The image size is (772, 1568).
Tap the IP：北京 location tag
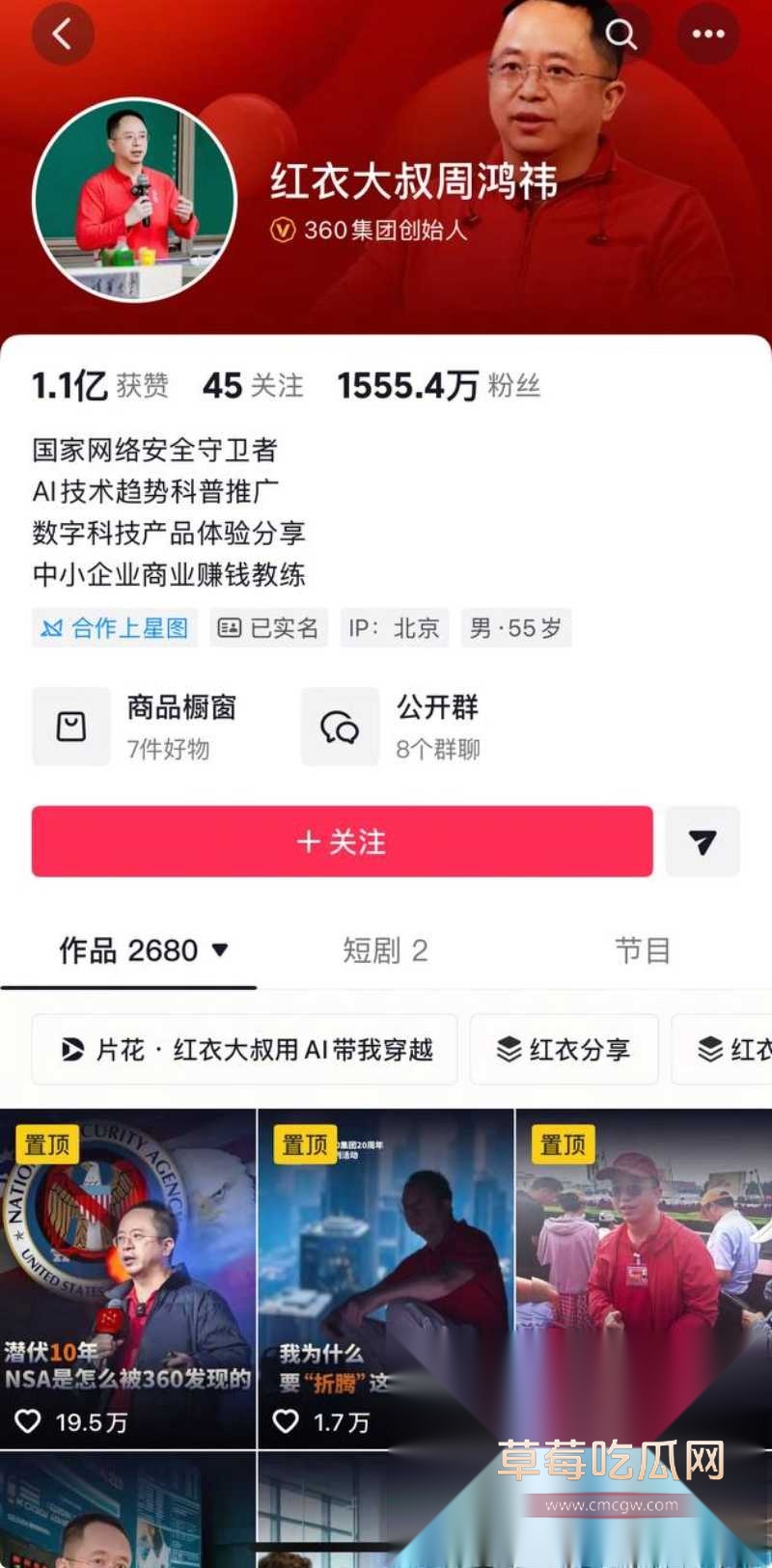pos(395,627)
